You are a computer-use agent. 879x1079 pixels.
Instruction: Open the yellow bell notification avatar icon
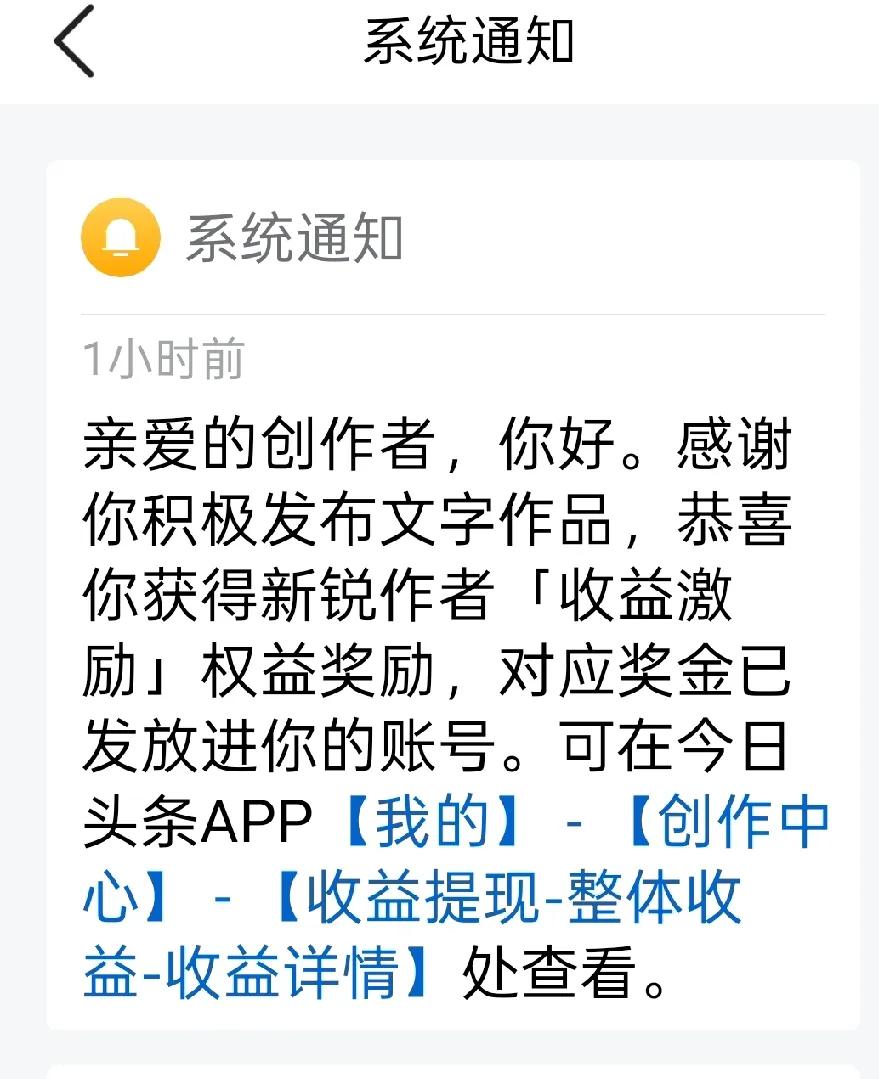click(x=122, y=238)
